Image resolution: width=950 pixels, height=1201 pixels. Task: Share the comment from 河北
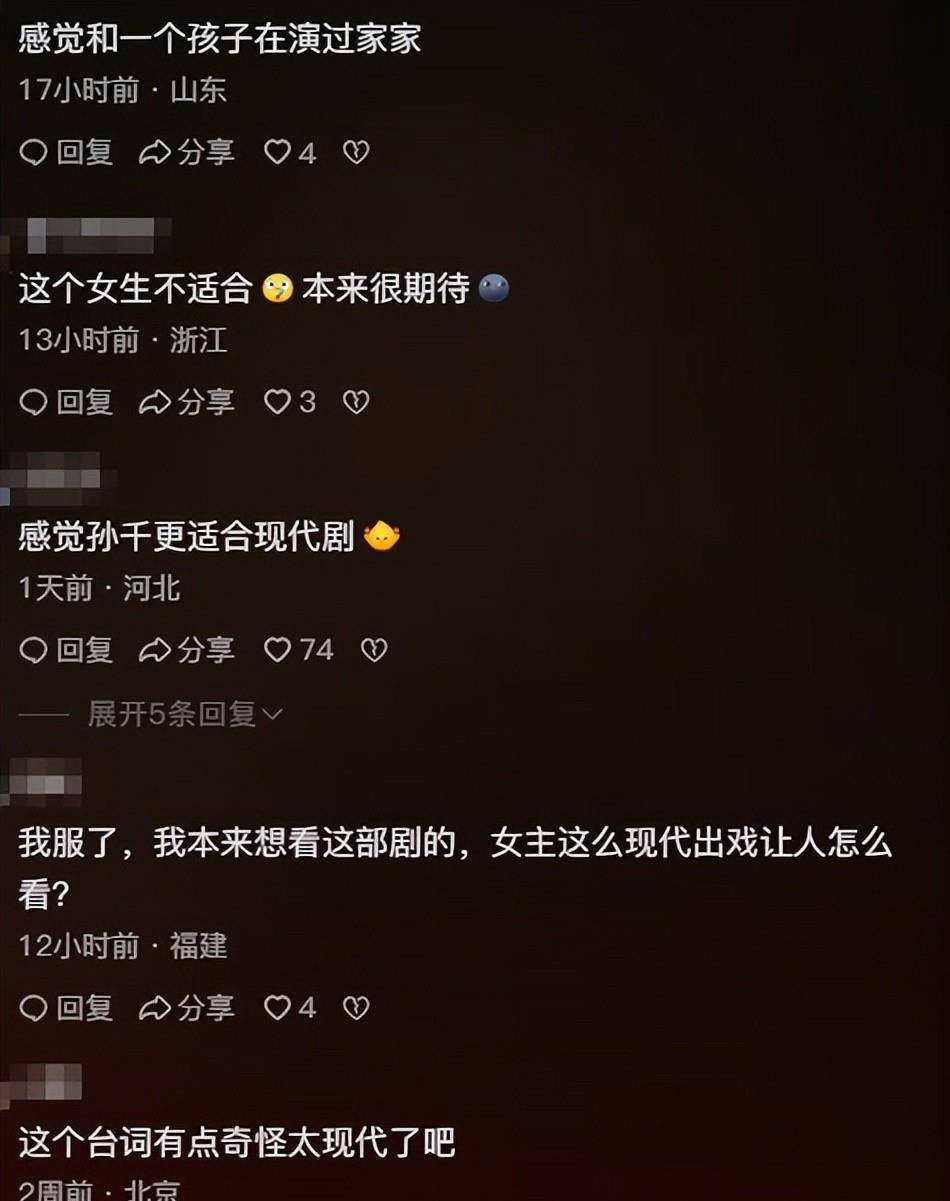pyautogui.click(x=187, y=650)
